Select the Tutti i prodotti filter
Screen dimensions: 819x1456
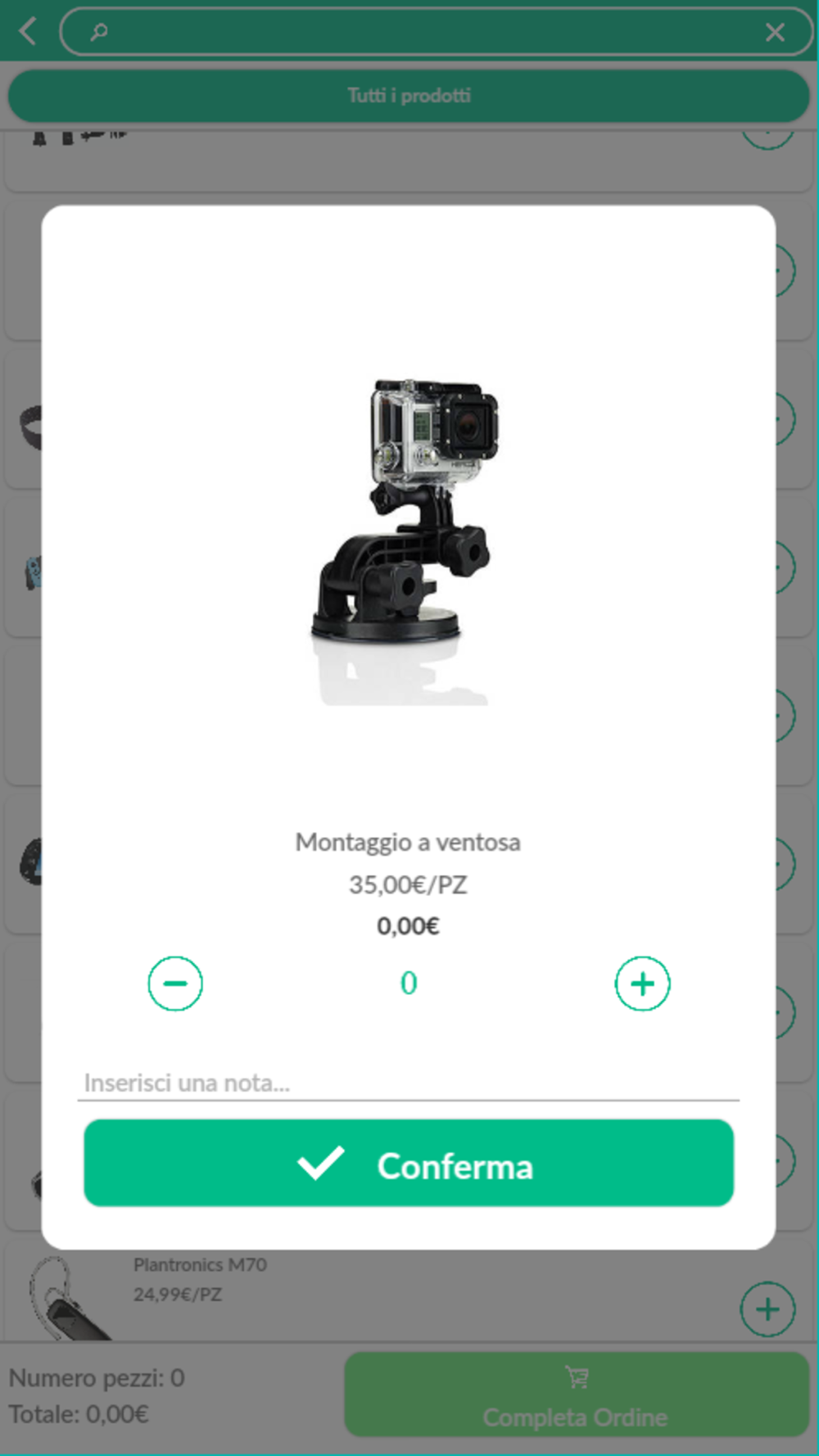[409, 96]
